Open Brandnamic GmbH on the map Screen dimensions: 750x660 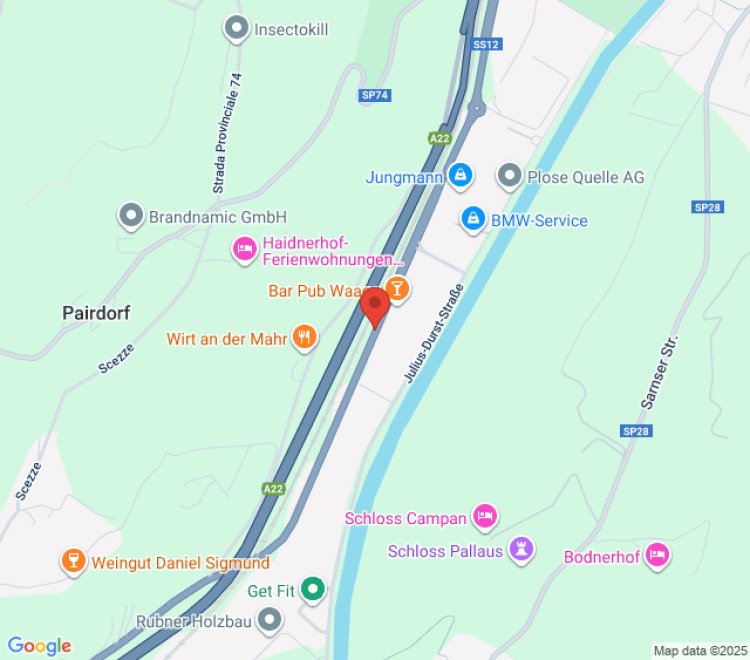131,215
